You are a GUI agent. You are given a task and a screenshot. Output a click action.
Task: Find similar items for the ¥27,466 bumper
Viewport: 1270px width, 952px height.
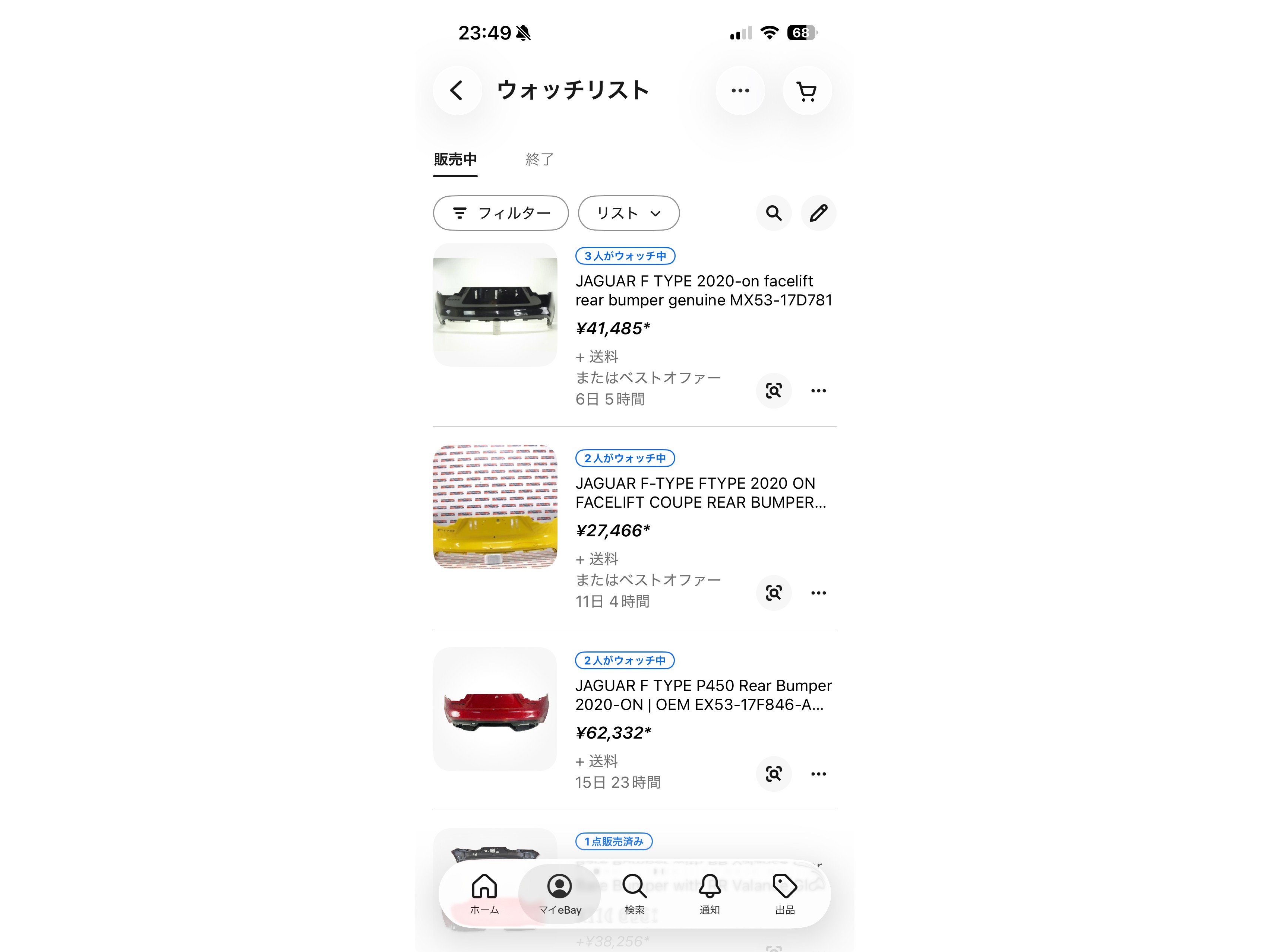(x=773, y=593)
